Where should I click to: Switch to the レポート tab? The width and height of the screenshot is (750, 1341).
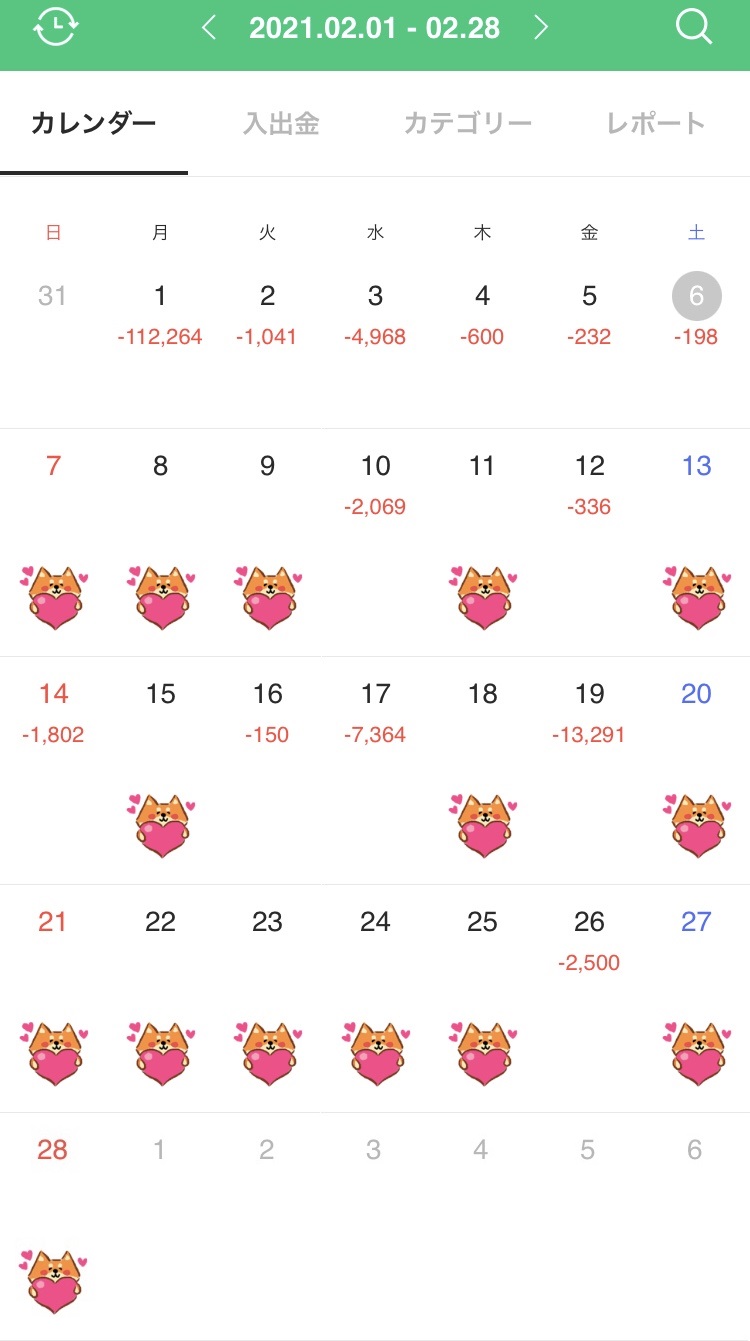coord(656,124)
